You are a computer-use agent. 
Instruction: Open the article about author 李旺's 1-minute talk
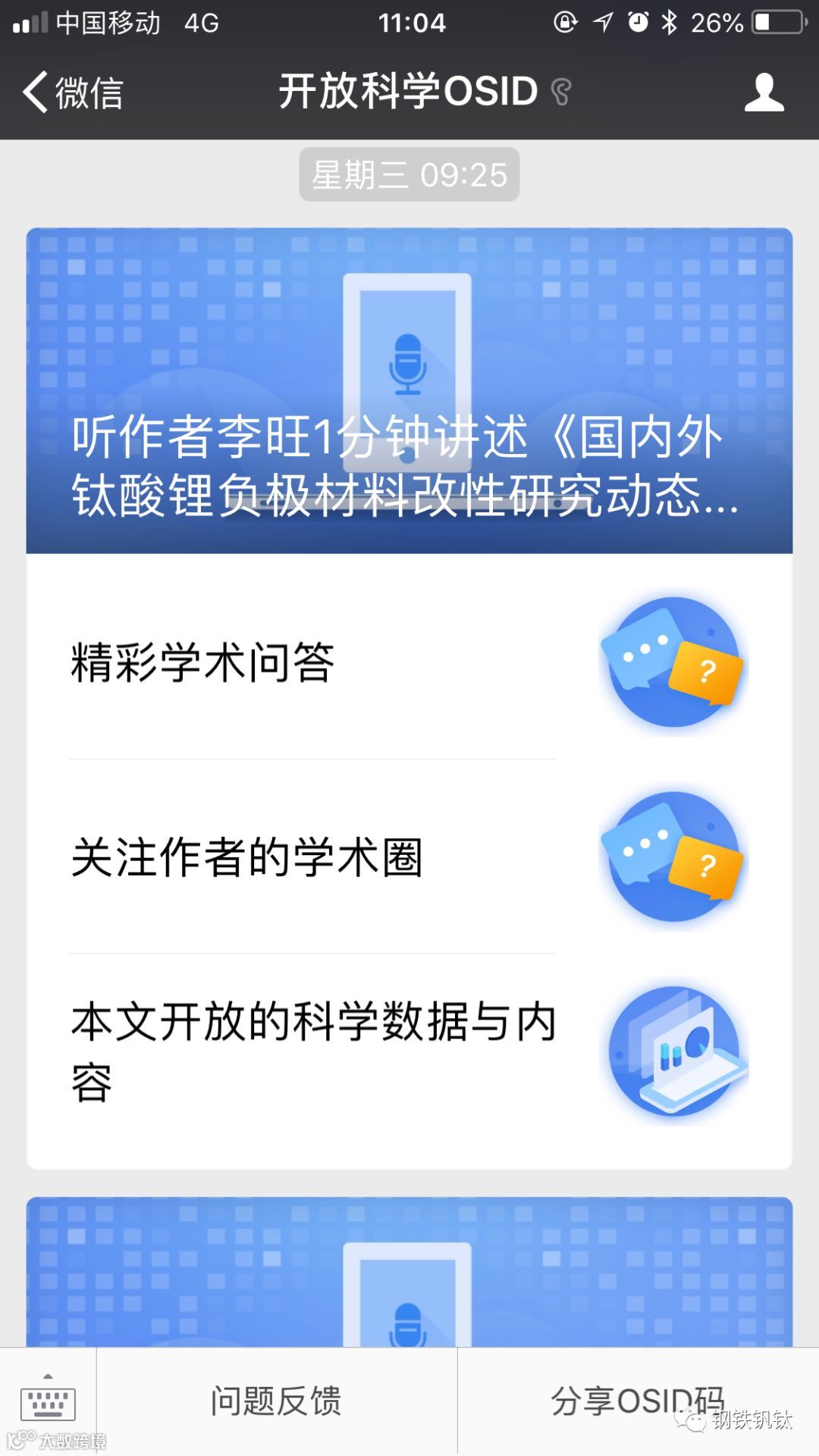[409, 391]
